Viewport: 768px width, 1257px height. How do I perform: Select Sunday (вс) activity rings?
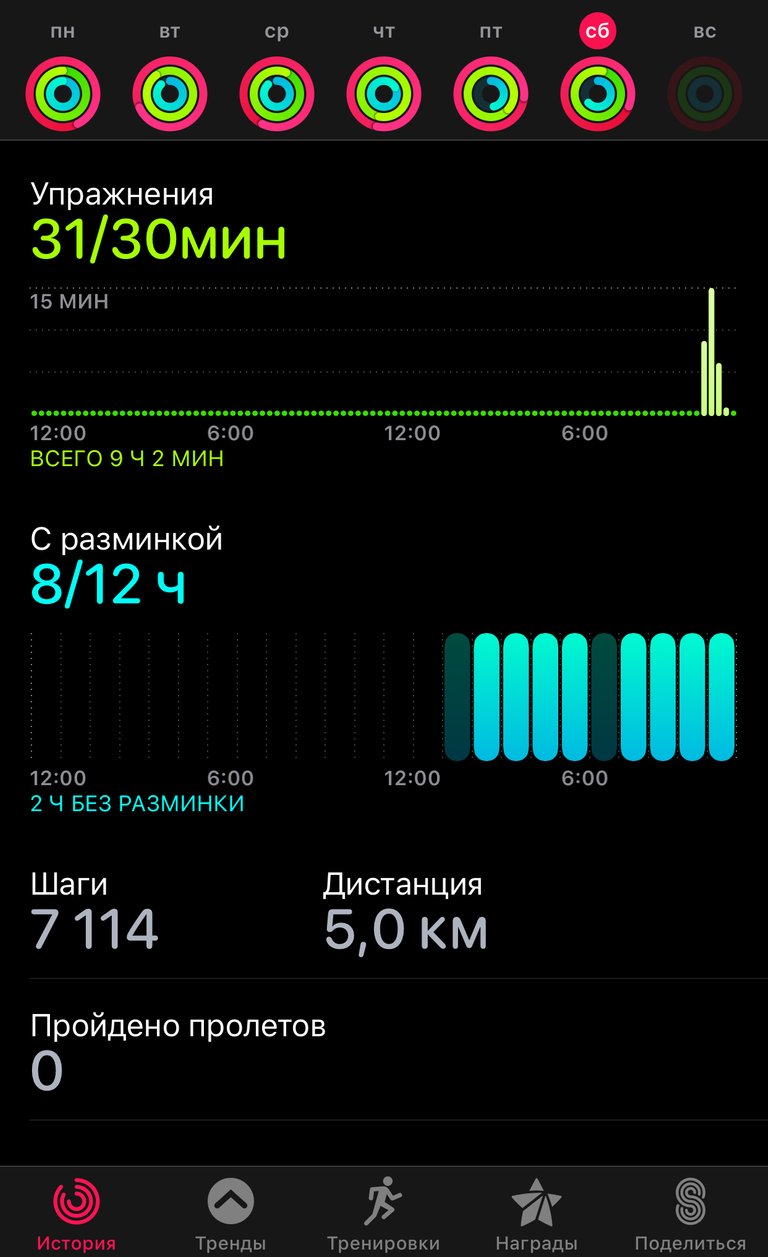pos(705,94)
